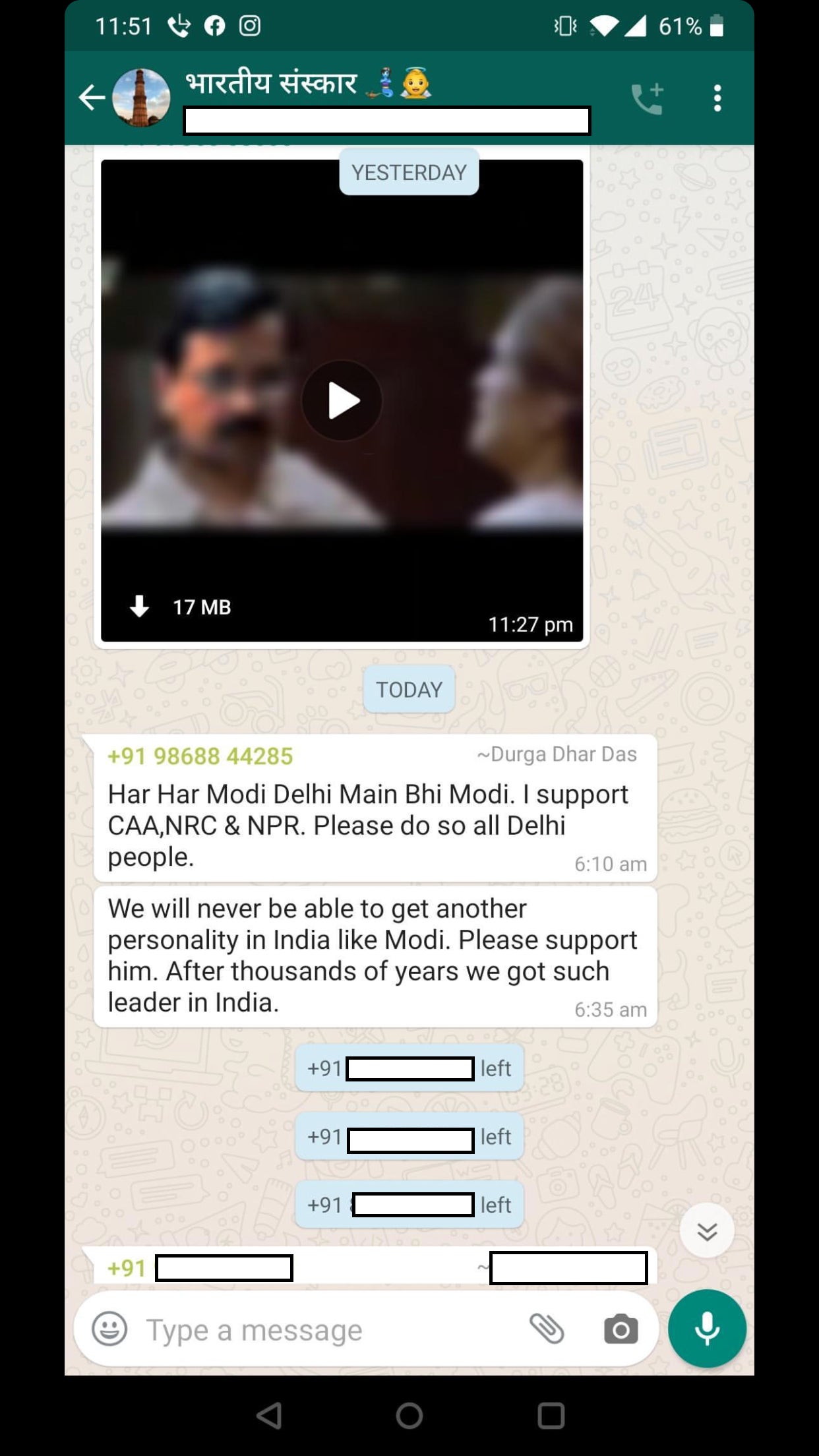Viewport: 819px width, 1456px height.
Task: Open the recent apps view
Action: (551, 1415)
